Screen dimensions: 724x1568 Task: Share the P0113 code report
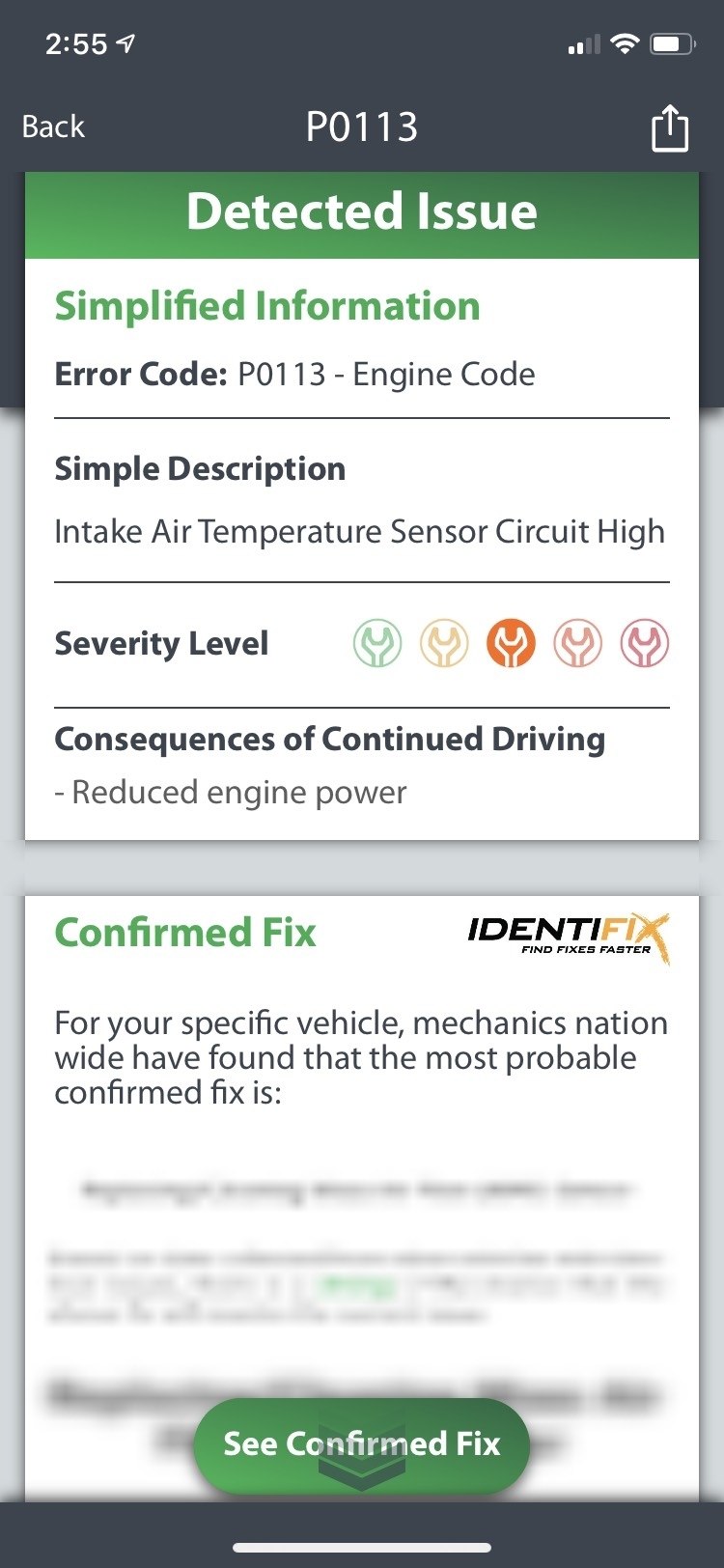click(670, 127)
